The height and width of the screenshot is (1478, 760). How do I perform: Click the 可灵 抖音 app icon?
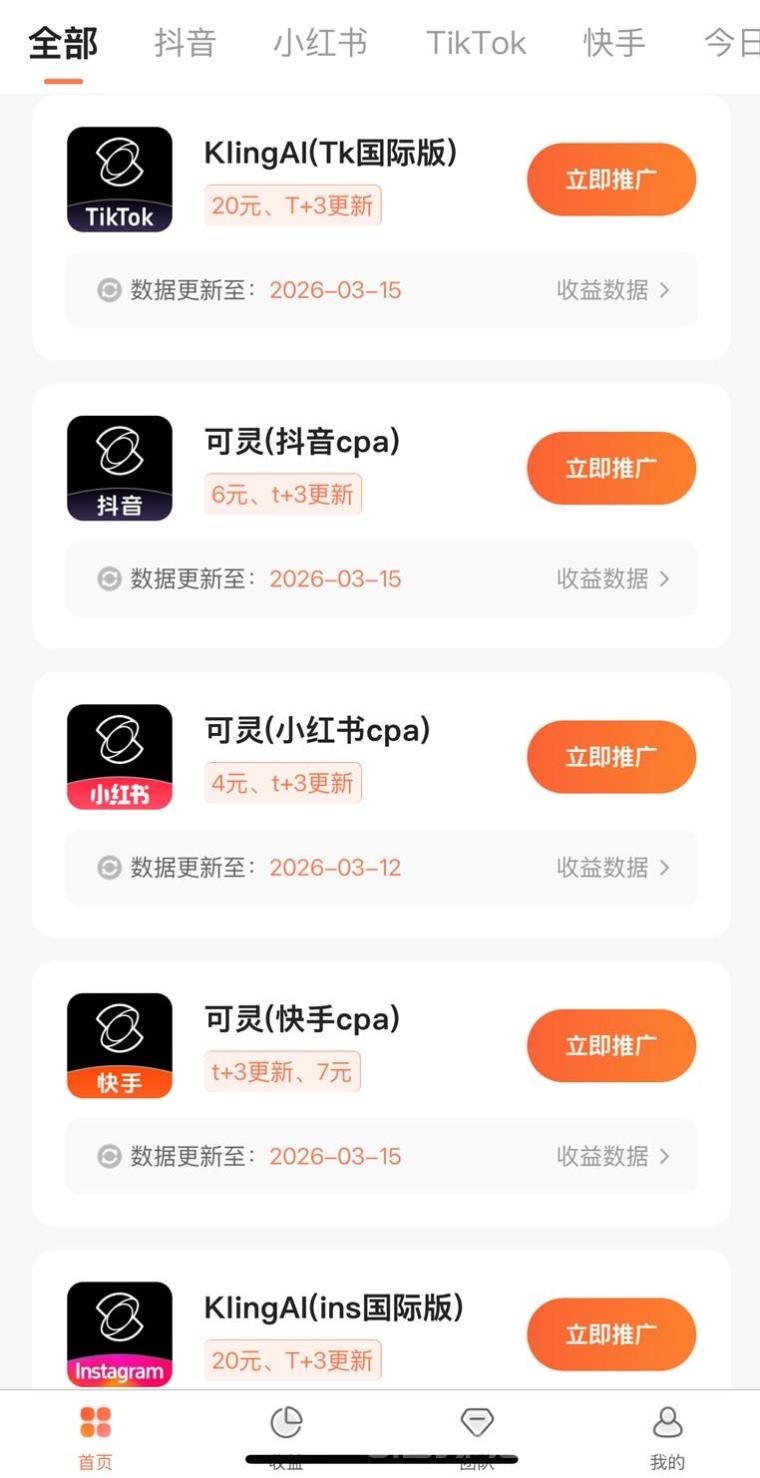tap(119, 467)
